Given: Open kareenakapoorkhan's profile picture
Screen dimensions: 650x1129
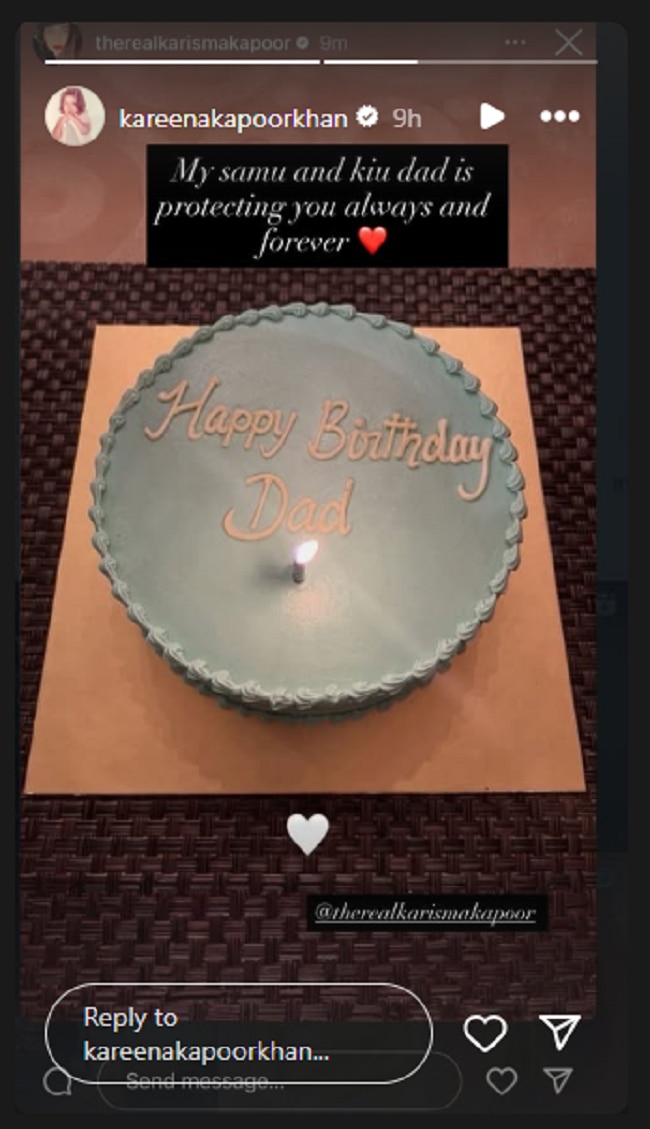Looking at the screenshot, I should pos(74,117).
